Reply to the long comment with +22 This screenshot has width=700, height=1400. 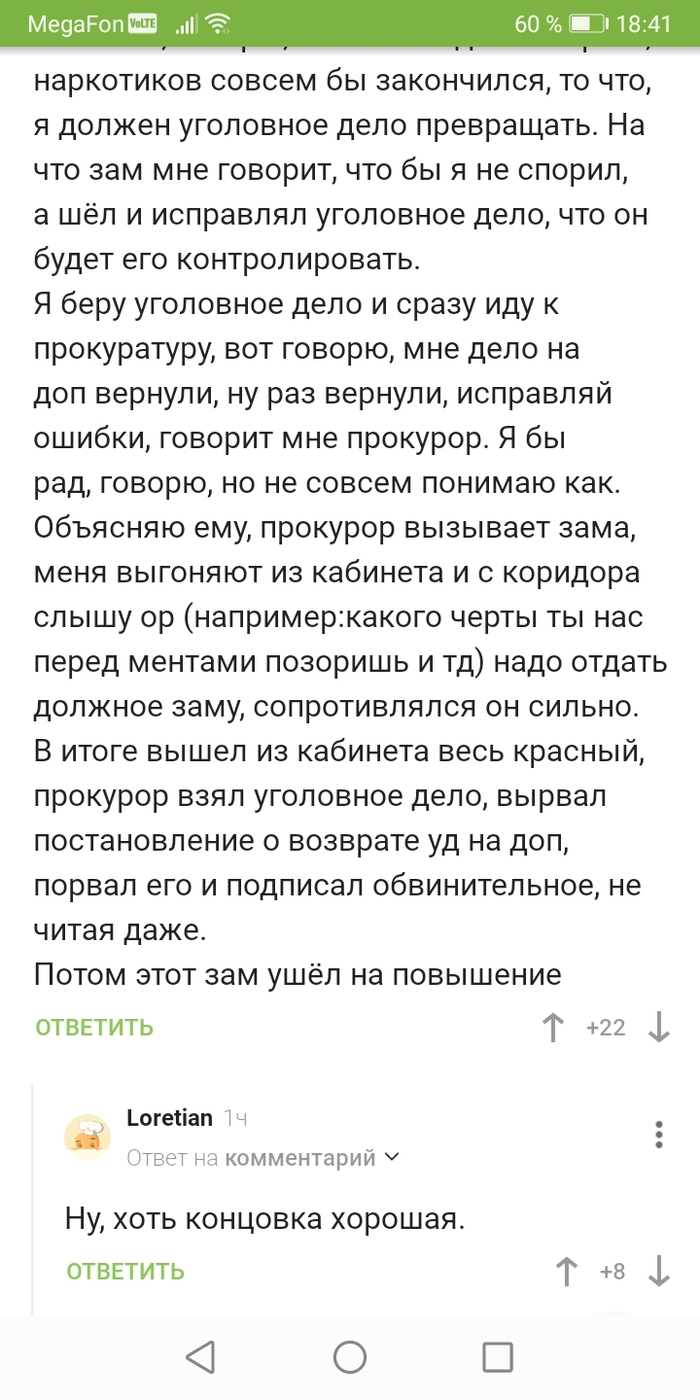[95, 1027]
